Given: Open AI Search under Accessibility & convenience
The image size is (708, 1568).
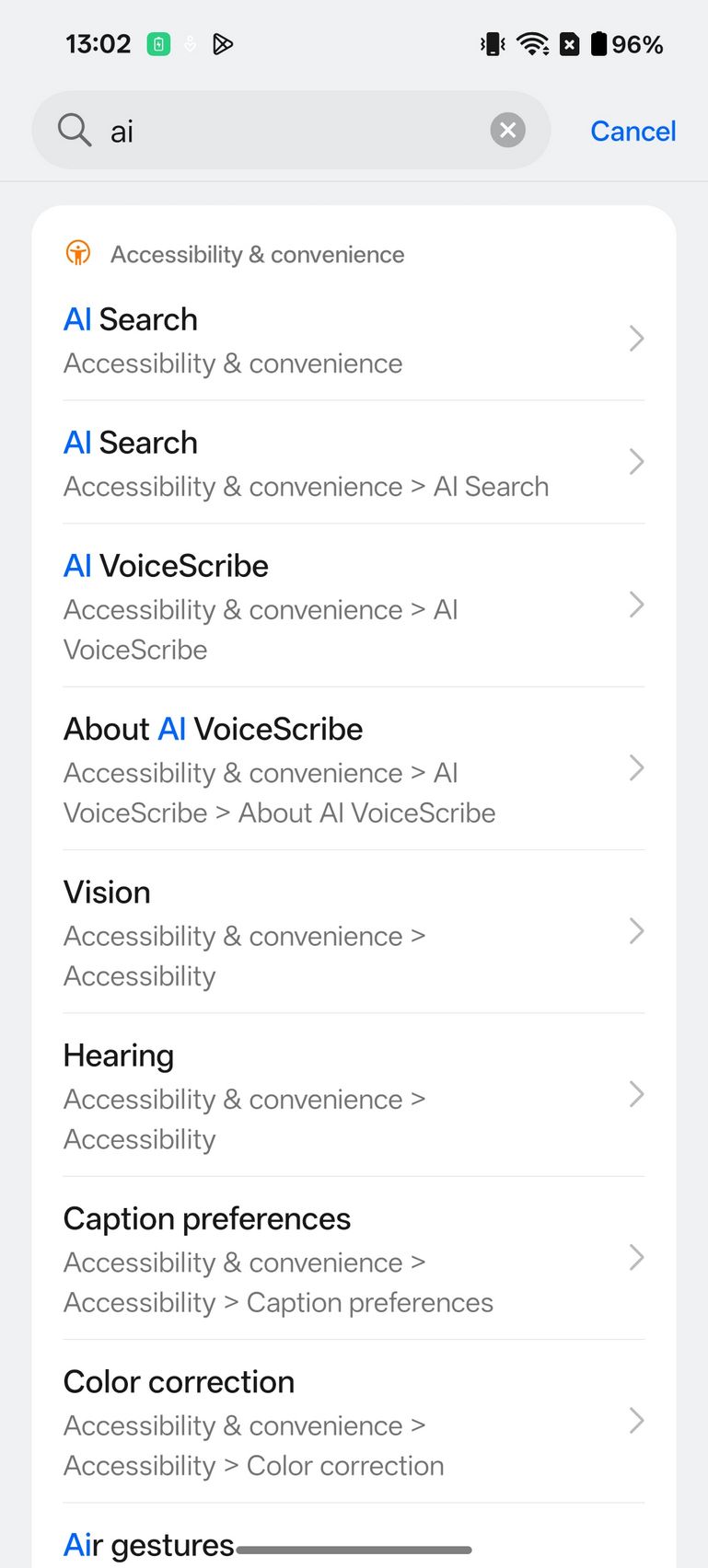Looking at the screenshot, I should (x=354, y=340).
